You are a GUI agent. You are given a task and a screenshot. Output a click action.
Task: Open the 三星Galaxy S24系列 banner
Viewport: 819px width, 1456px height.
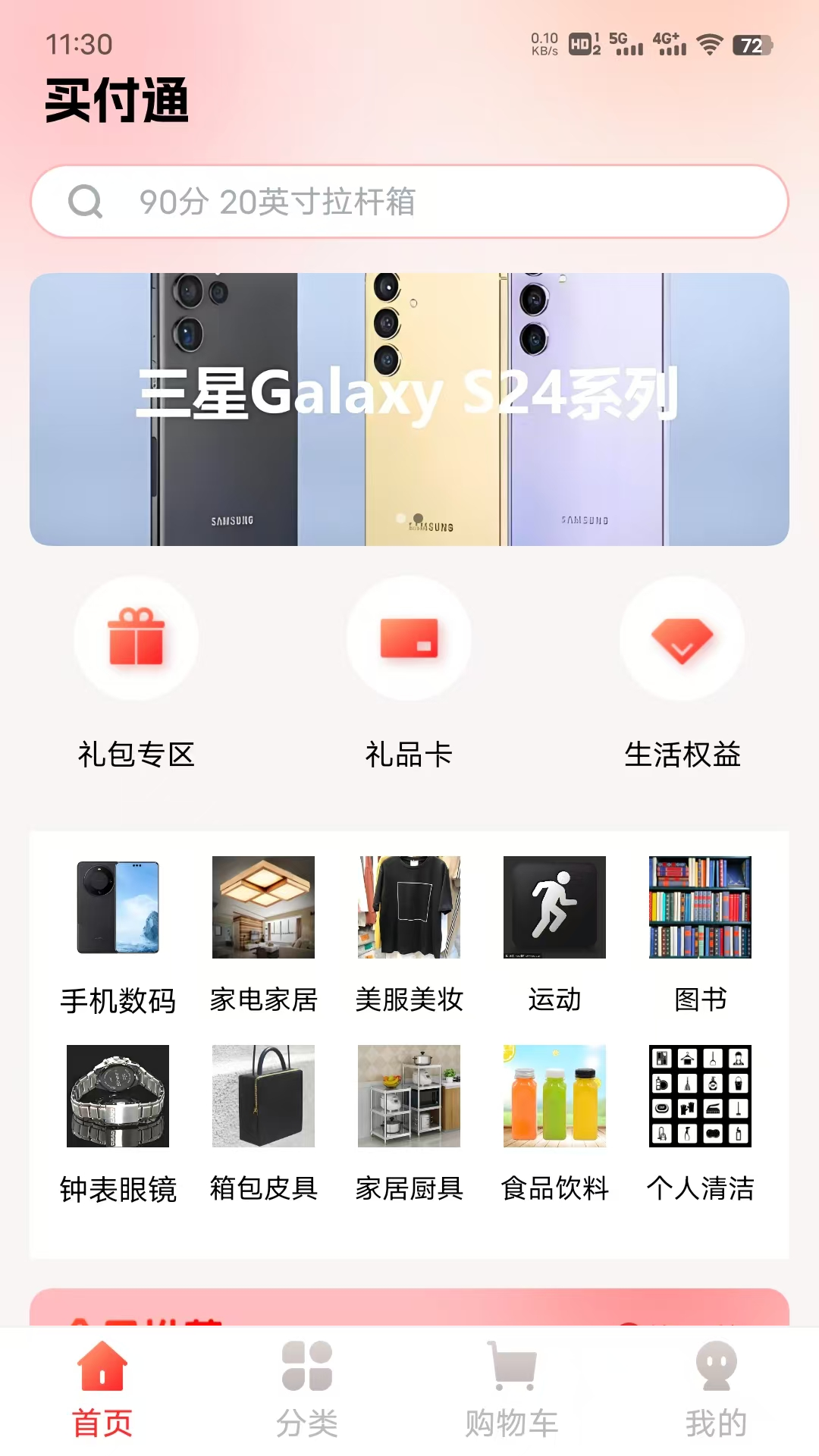(x=409, y=409)
